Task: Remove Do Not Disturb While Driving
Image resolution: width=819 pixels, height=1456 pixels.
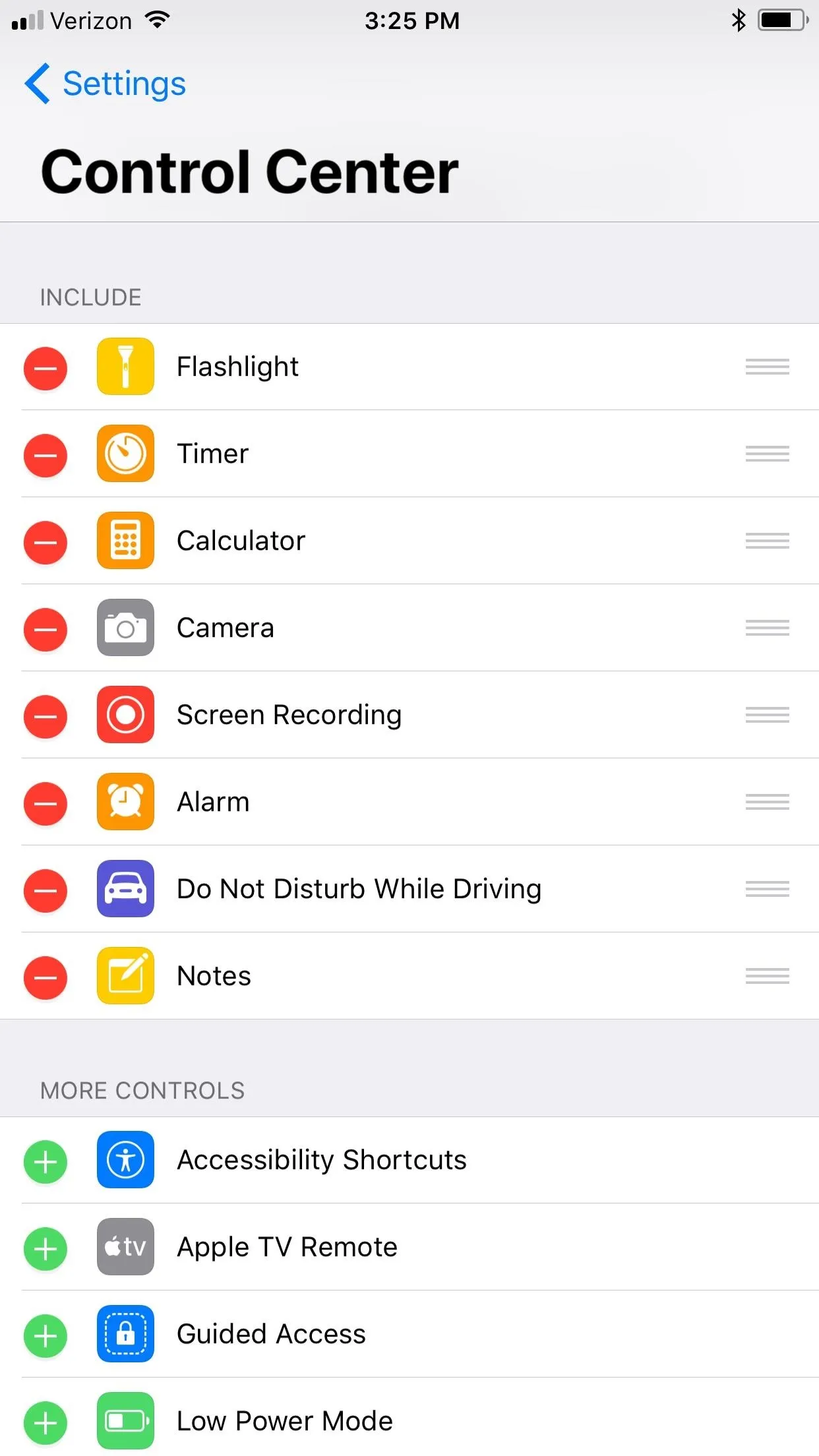Action: click(x=45, y=890)
